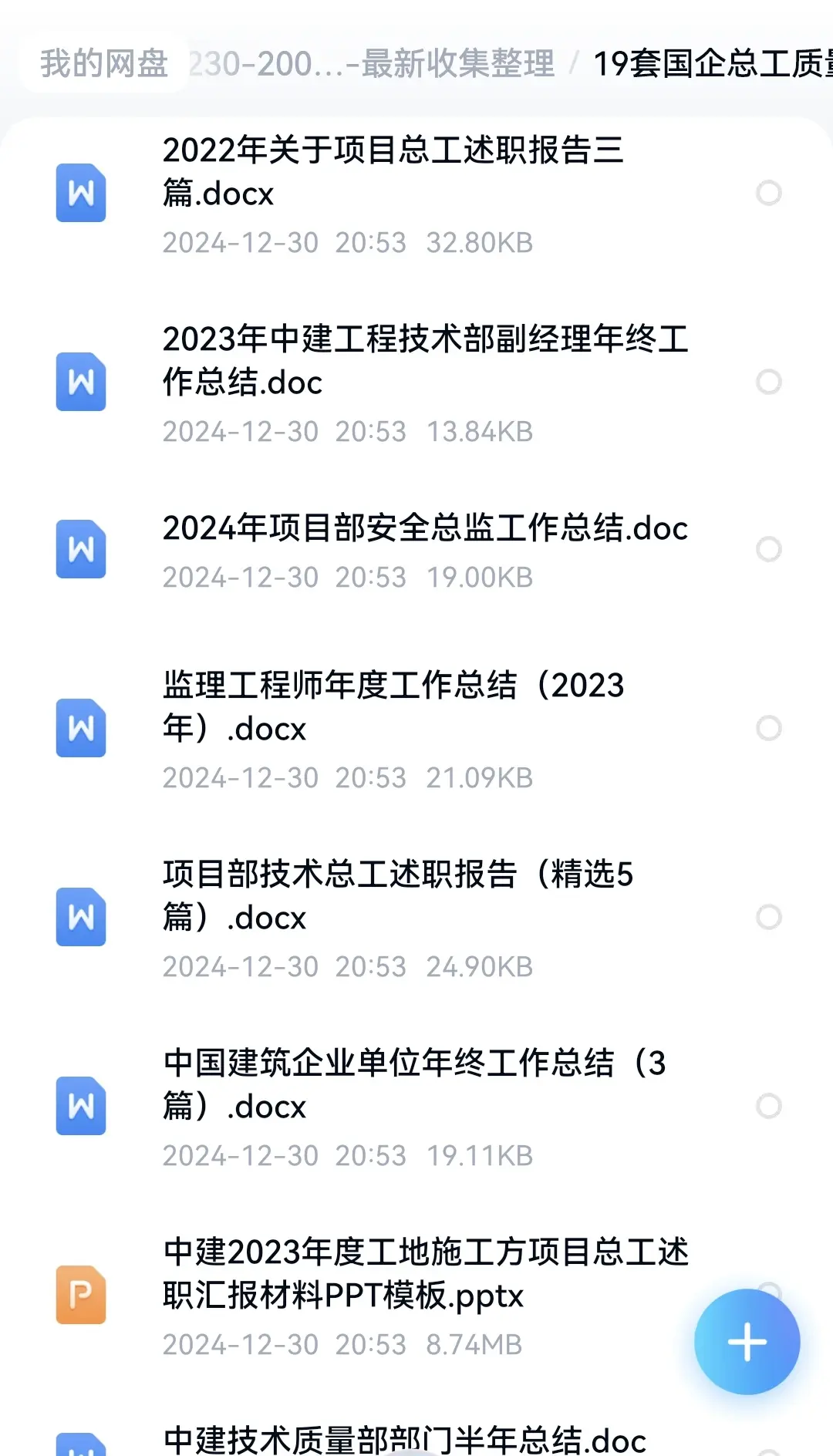Viewport: 833px width, 1456px height.
Task: Go to 我的网盘 in the breadcrumb
Action: tap(104, 63)
